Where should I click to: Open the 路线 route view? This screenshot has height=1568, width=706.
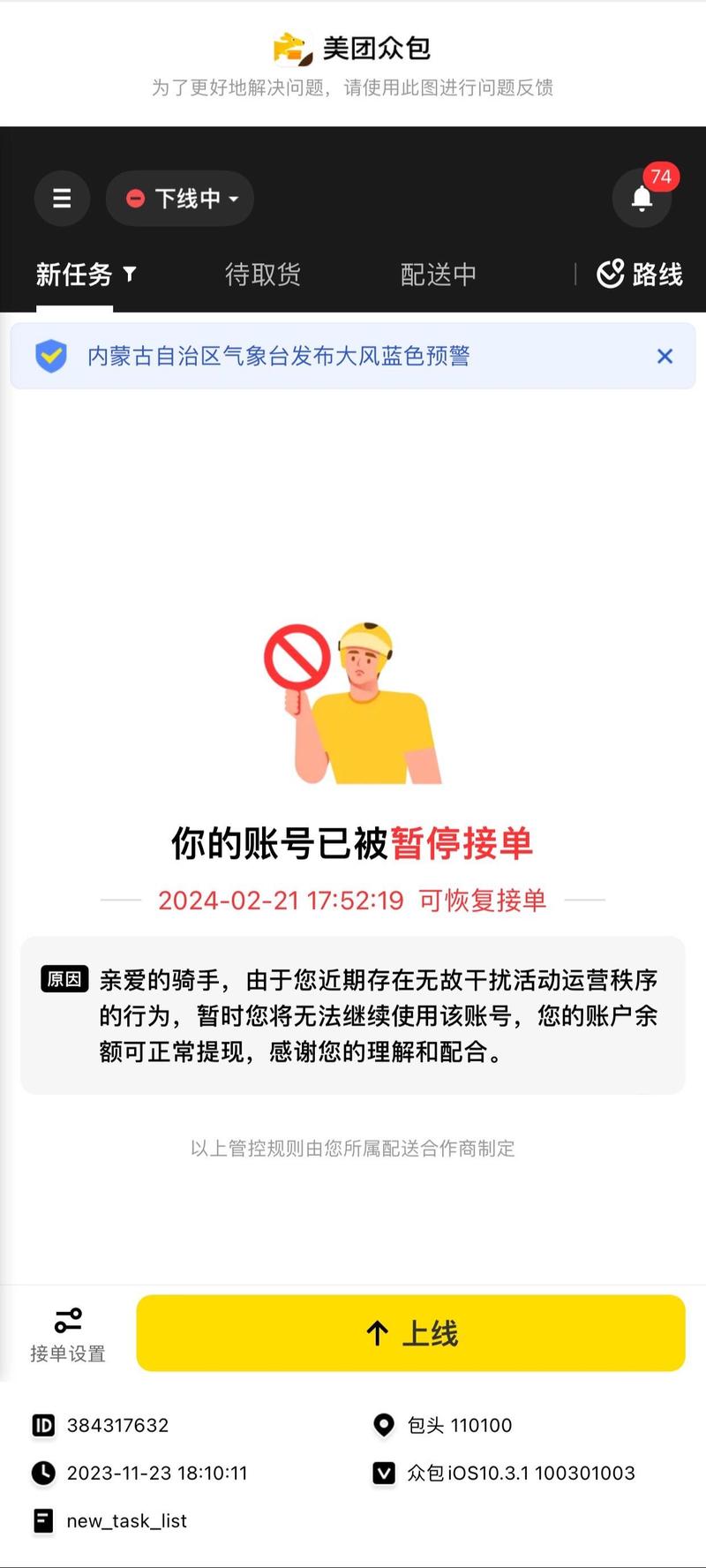(x=641, y=275)
